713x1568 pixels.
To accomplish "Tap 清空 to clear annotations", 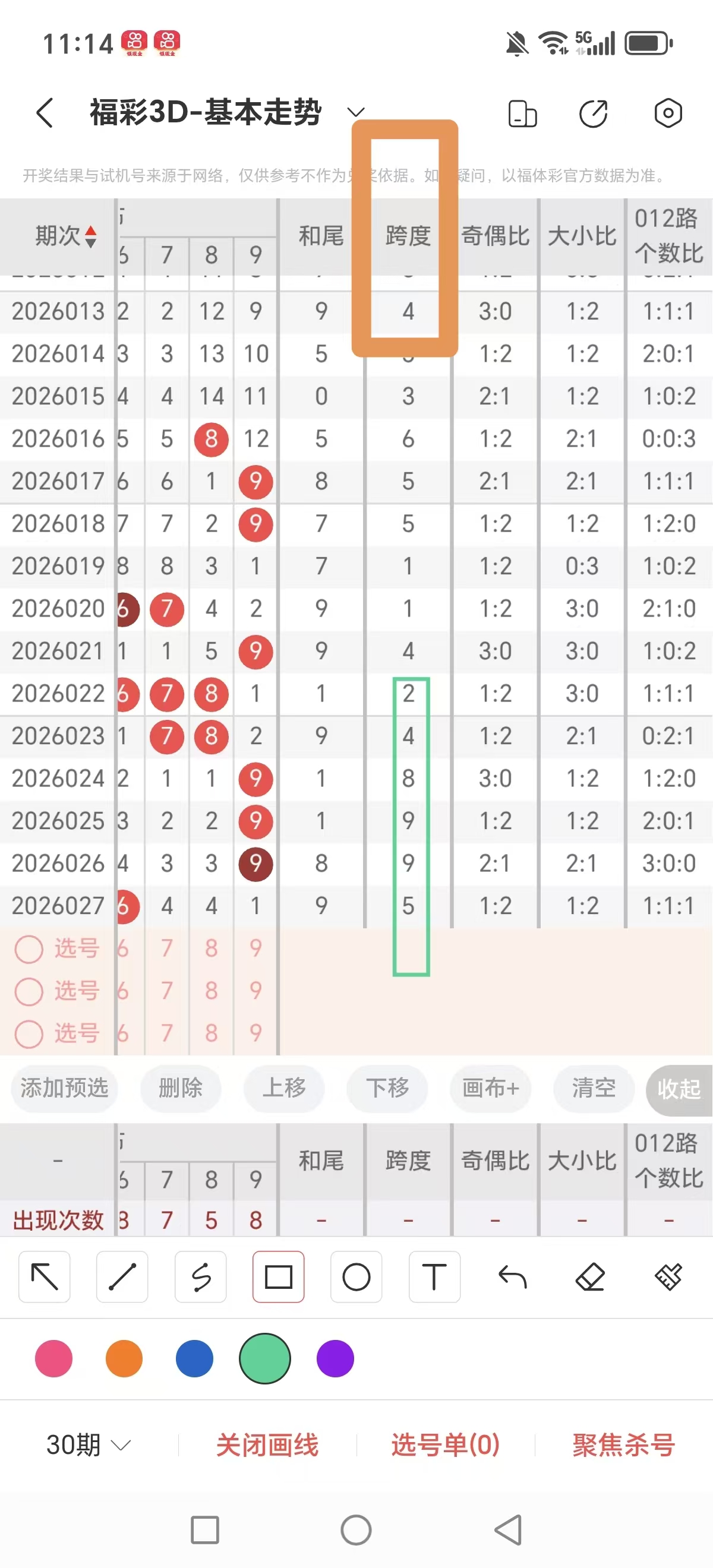I will tap(593, 1089).
